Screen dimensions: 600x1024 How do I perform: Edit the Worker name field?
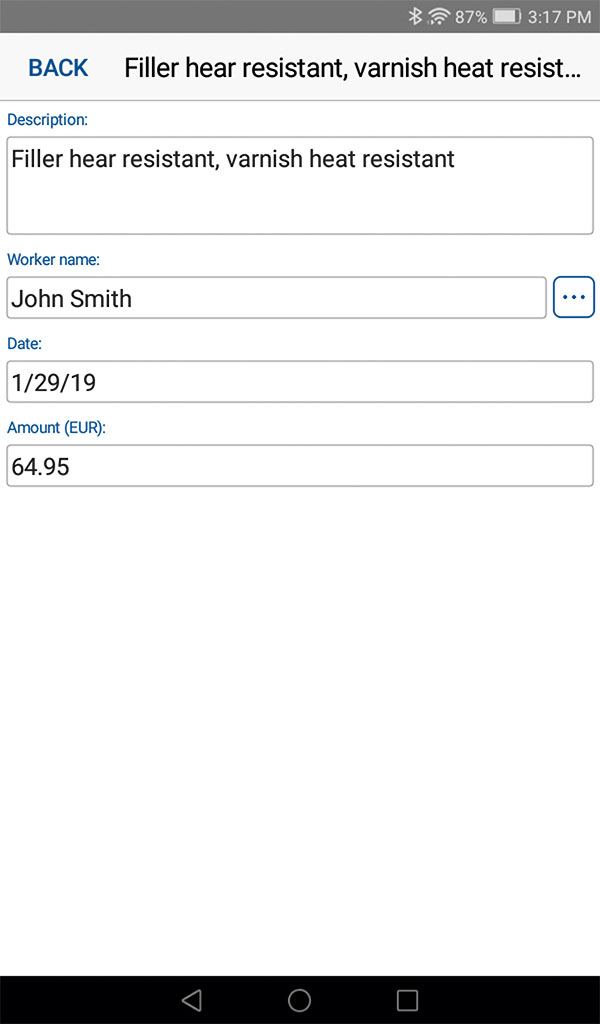[x=276, y=298]
